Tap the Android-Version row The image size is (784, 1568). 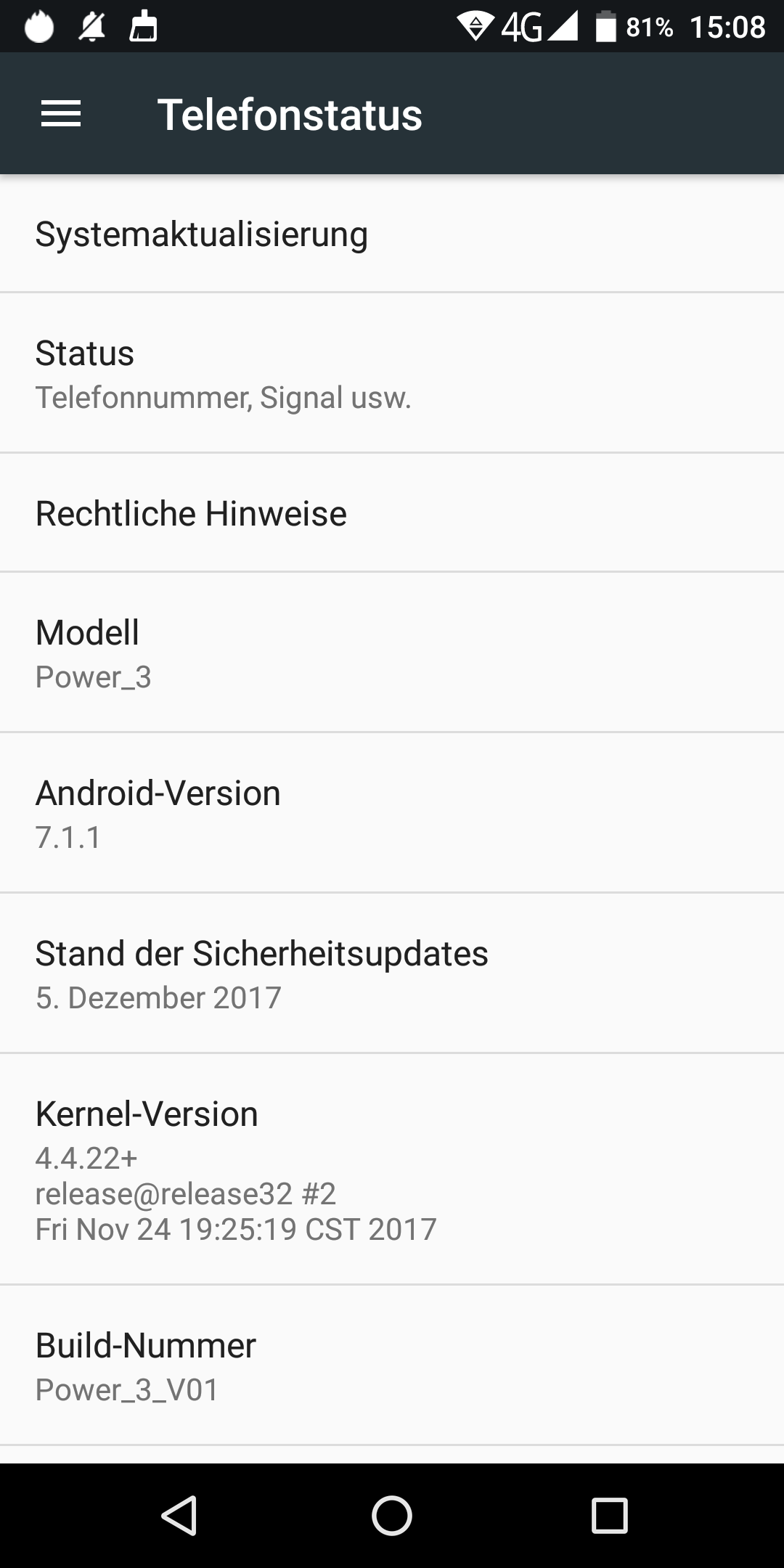[x=392, y=812]
